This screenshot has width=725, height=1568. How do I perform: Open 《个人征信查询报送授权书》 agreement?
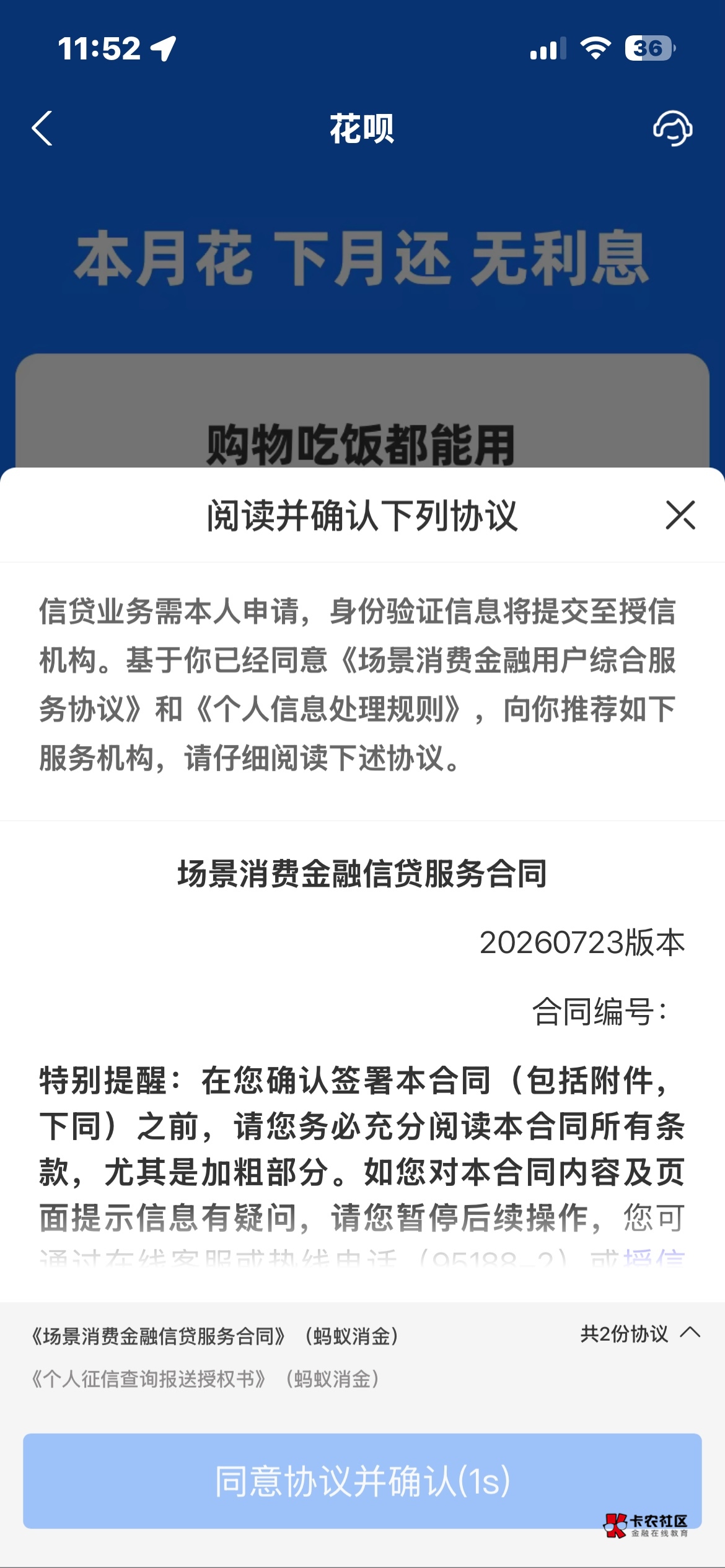(x=205, y=1379)
